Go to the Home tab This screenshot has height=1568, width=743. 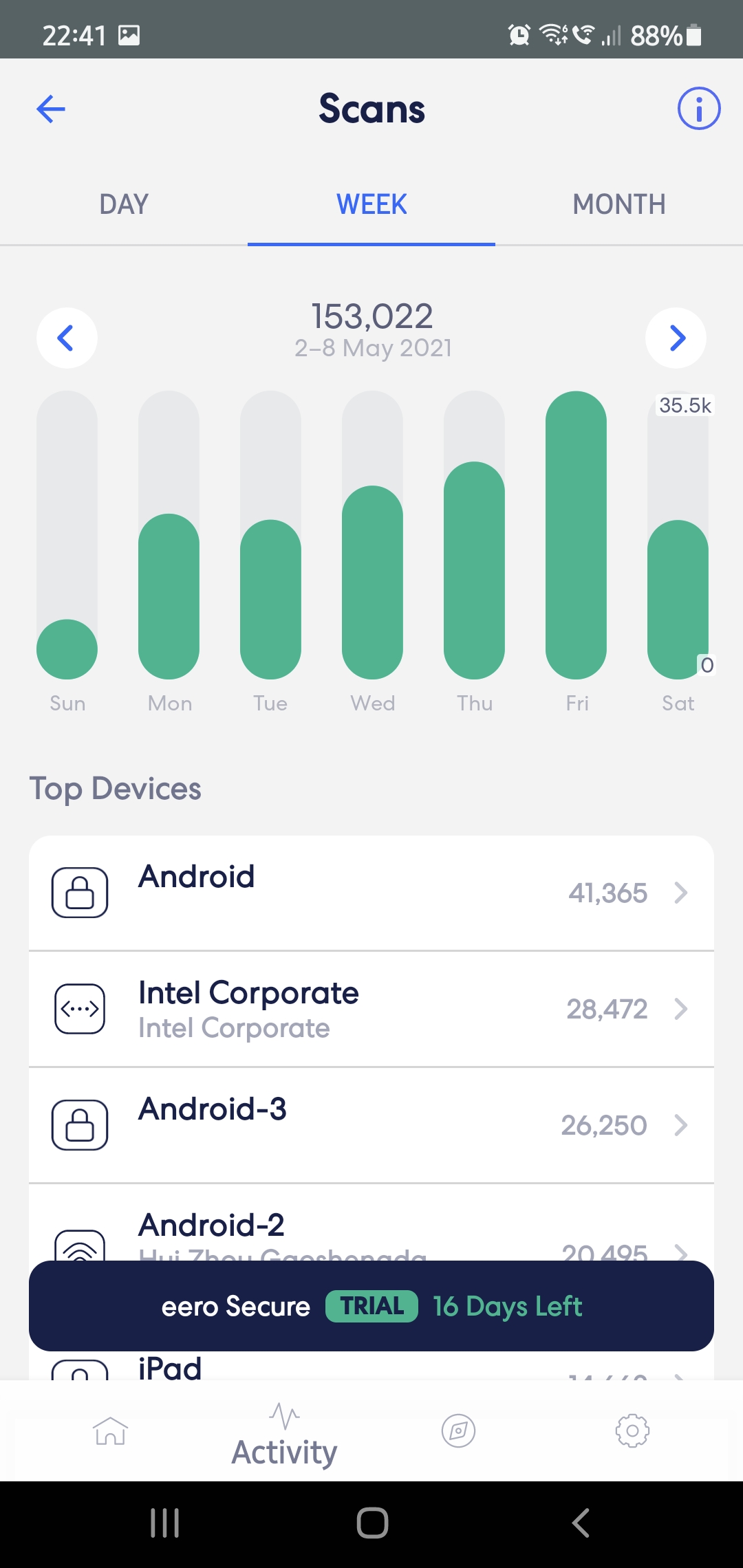[x=110, y=1430]
